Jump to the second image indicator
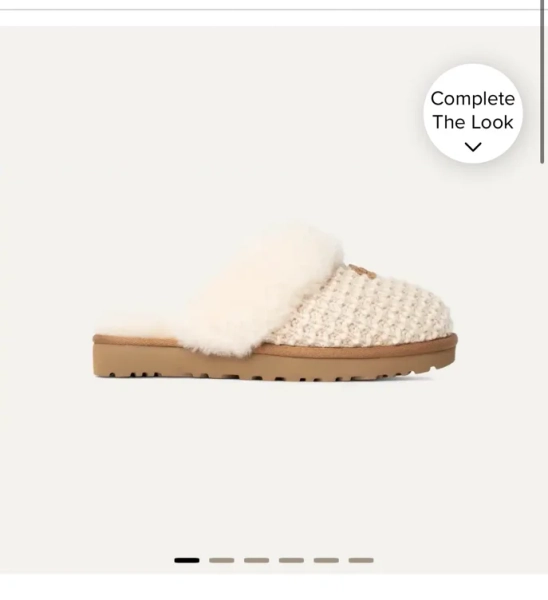Viewport: 548px width, 600px height. pos(222,560)
